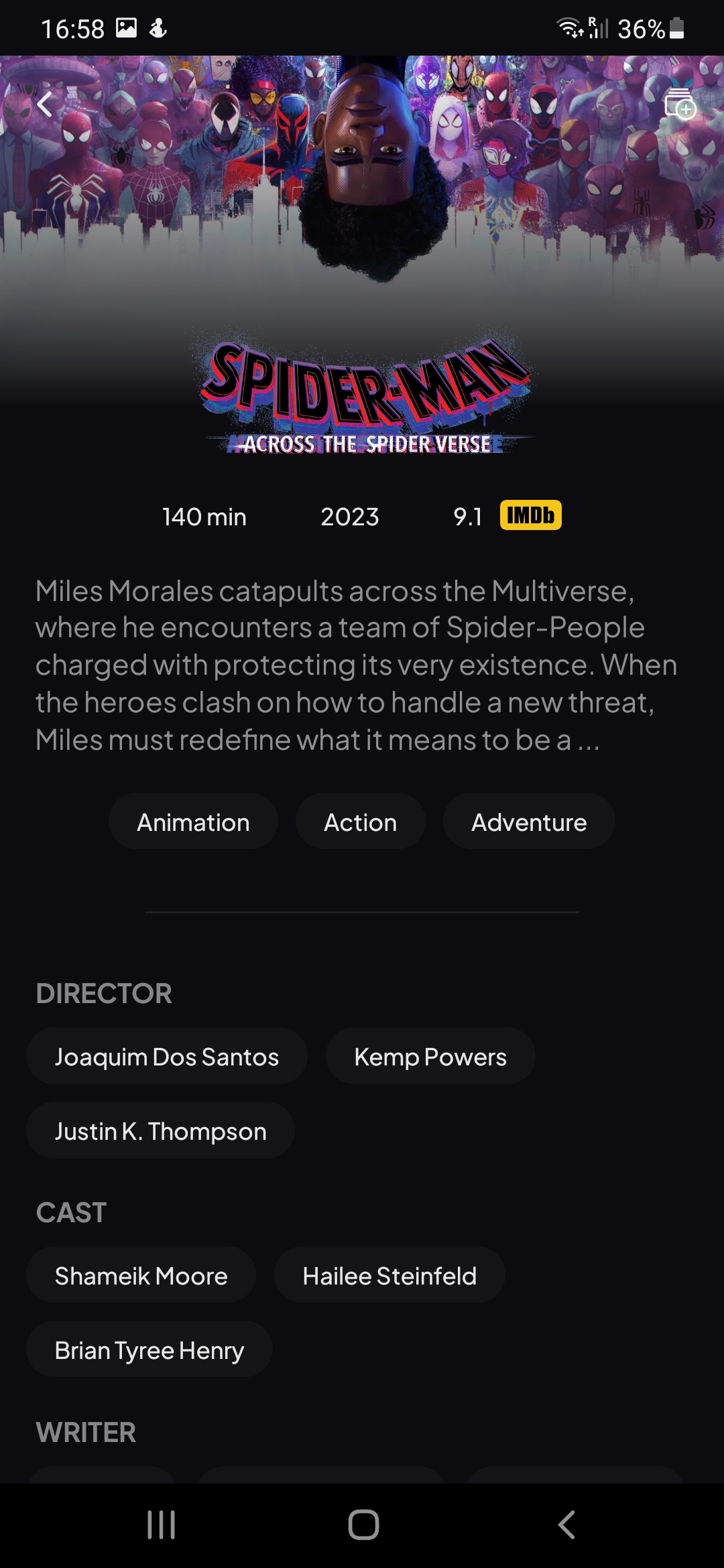
Task: Tap the Adventure genre chip
Action: pyautogui.click(x=529, y=822)
